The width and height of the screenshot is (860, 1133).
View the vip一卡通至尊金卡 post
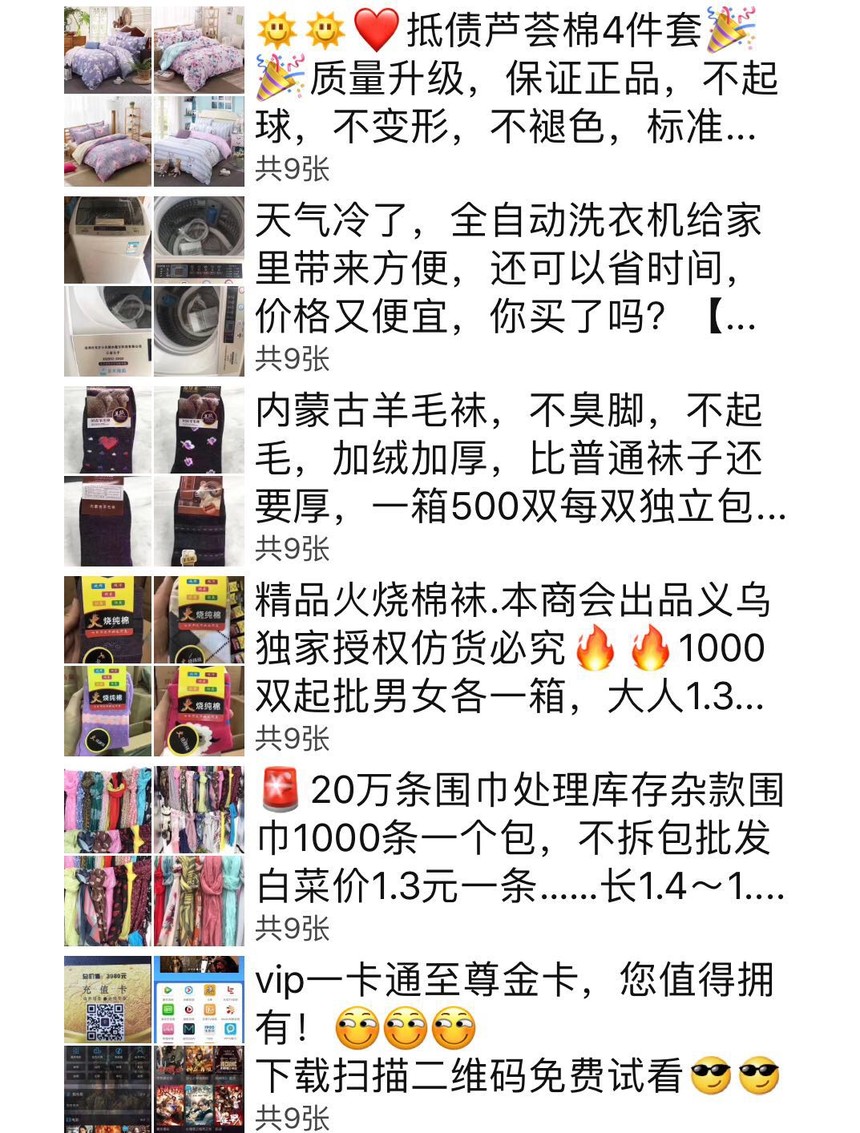[515, 1028]
